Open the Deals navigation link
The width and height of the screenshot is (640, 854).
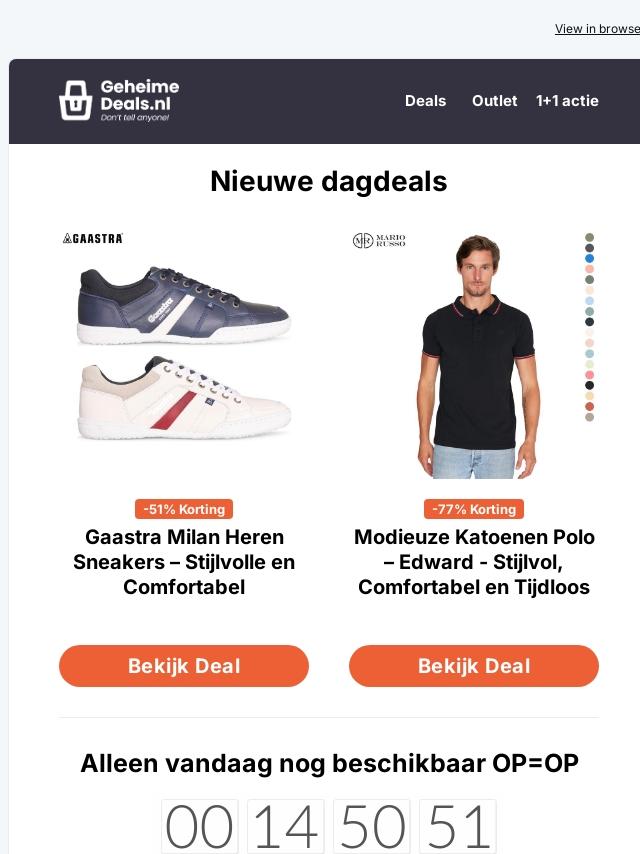(425, 101)
